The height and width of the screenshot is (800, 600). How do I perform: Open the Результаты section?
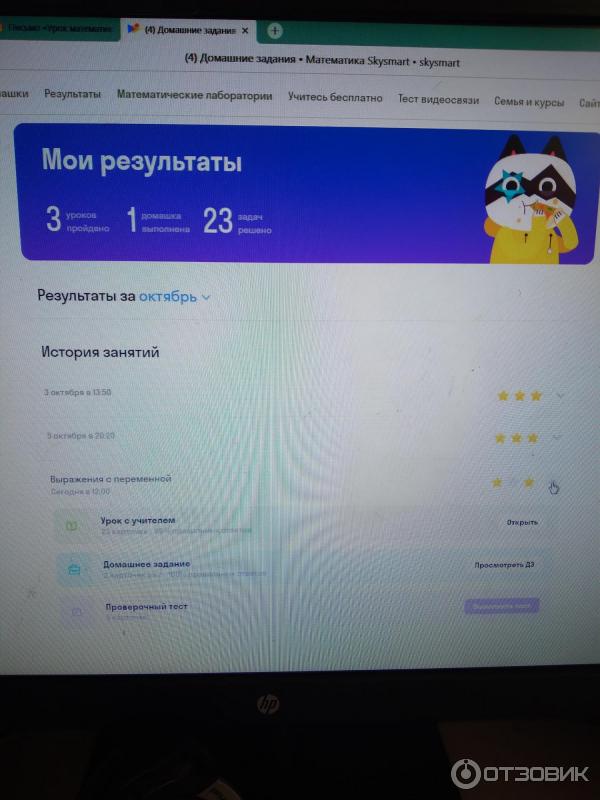(x=72, y=95)
